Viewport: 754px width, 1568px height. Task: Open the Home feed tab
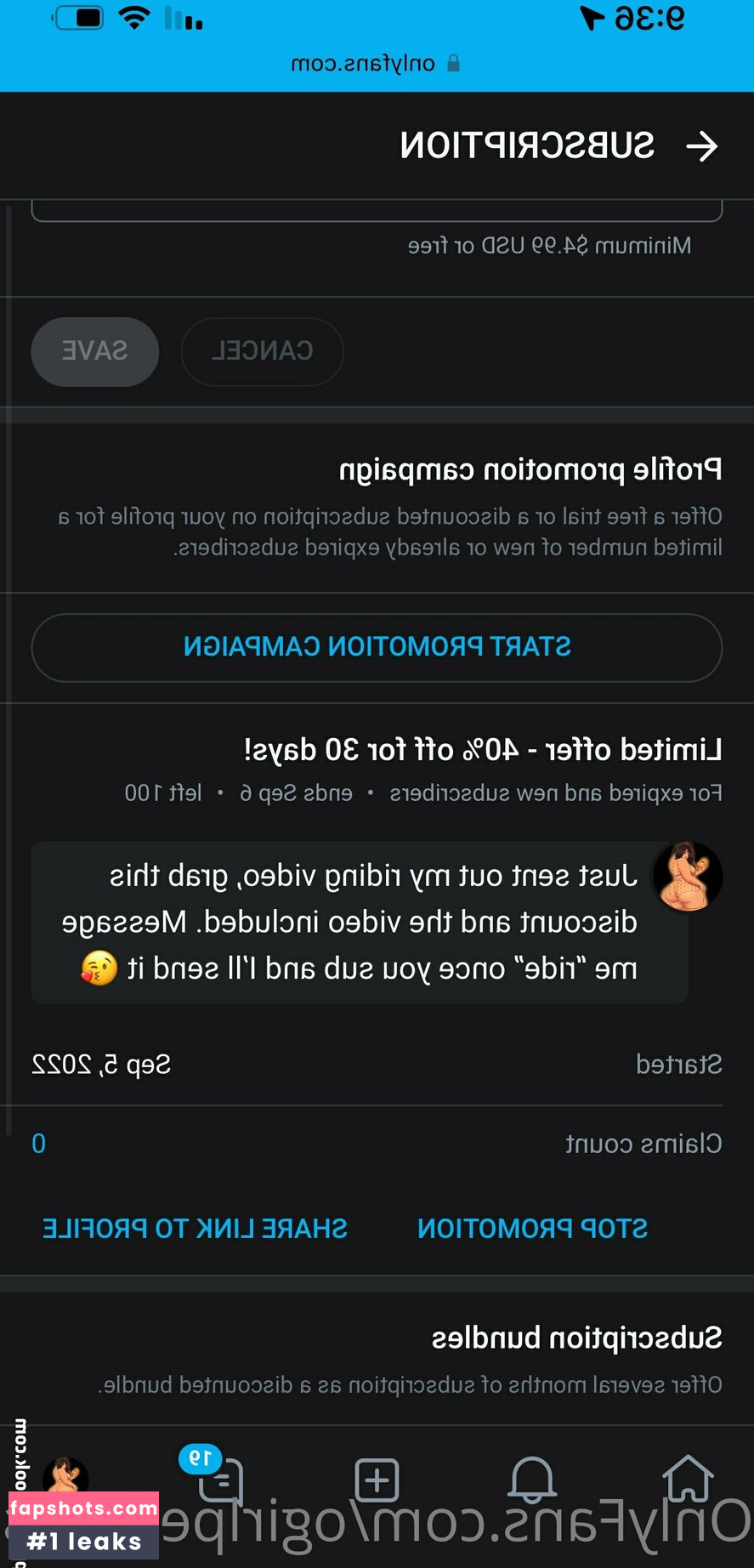[687, 1480]
